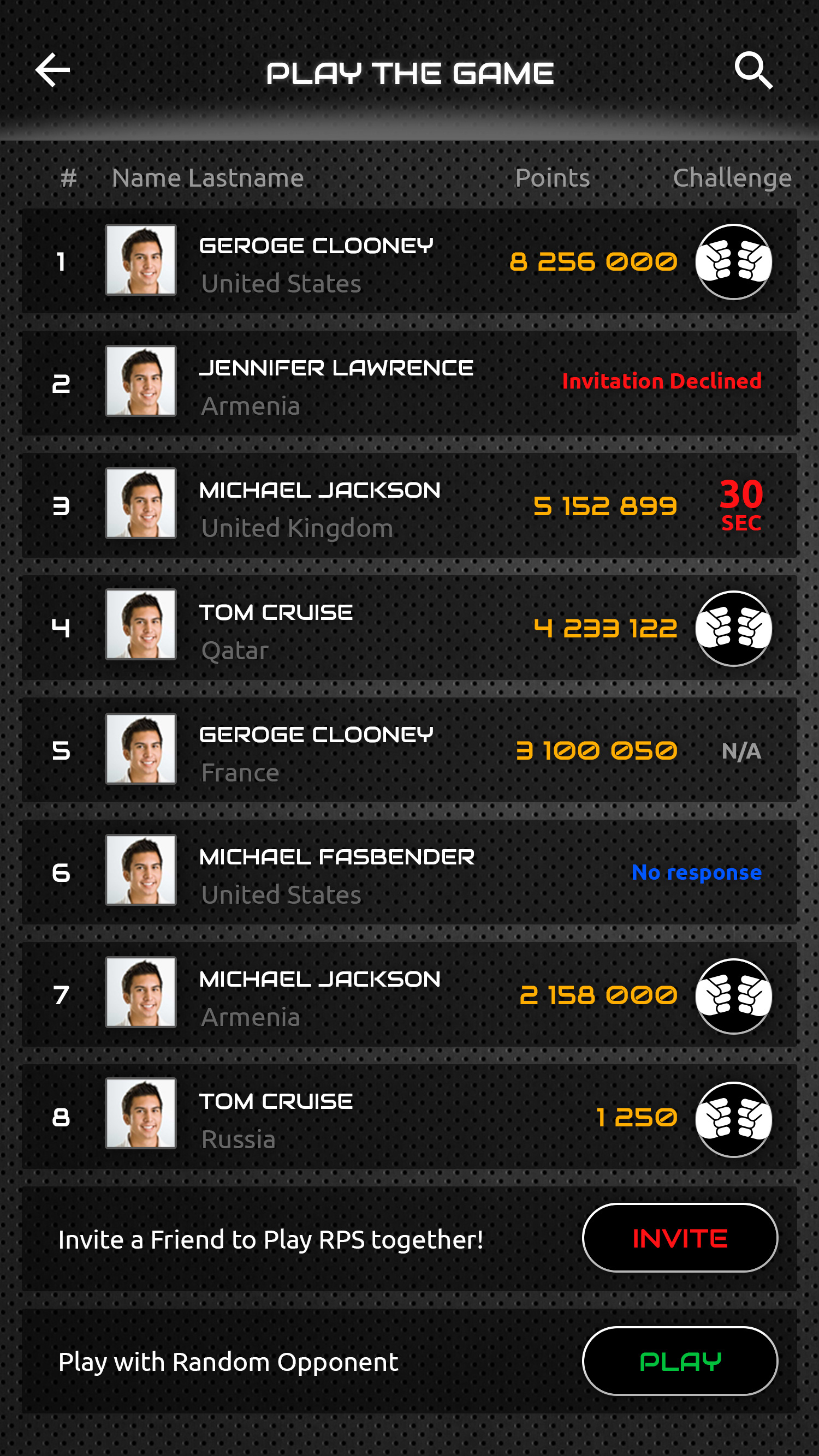Open Jennifer Lawrence's row
Screen dimensions: 819x1456
pos(335,383)
